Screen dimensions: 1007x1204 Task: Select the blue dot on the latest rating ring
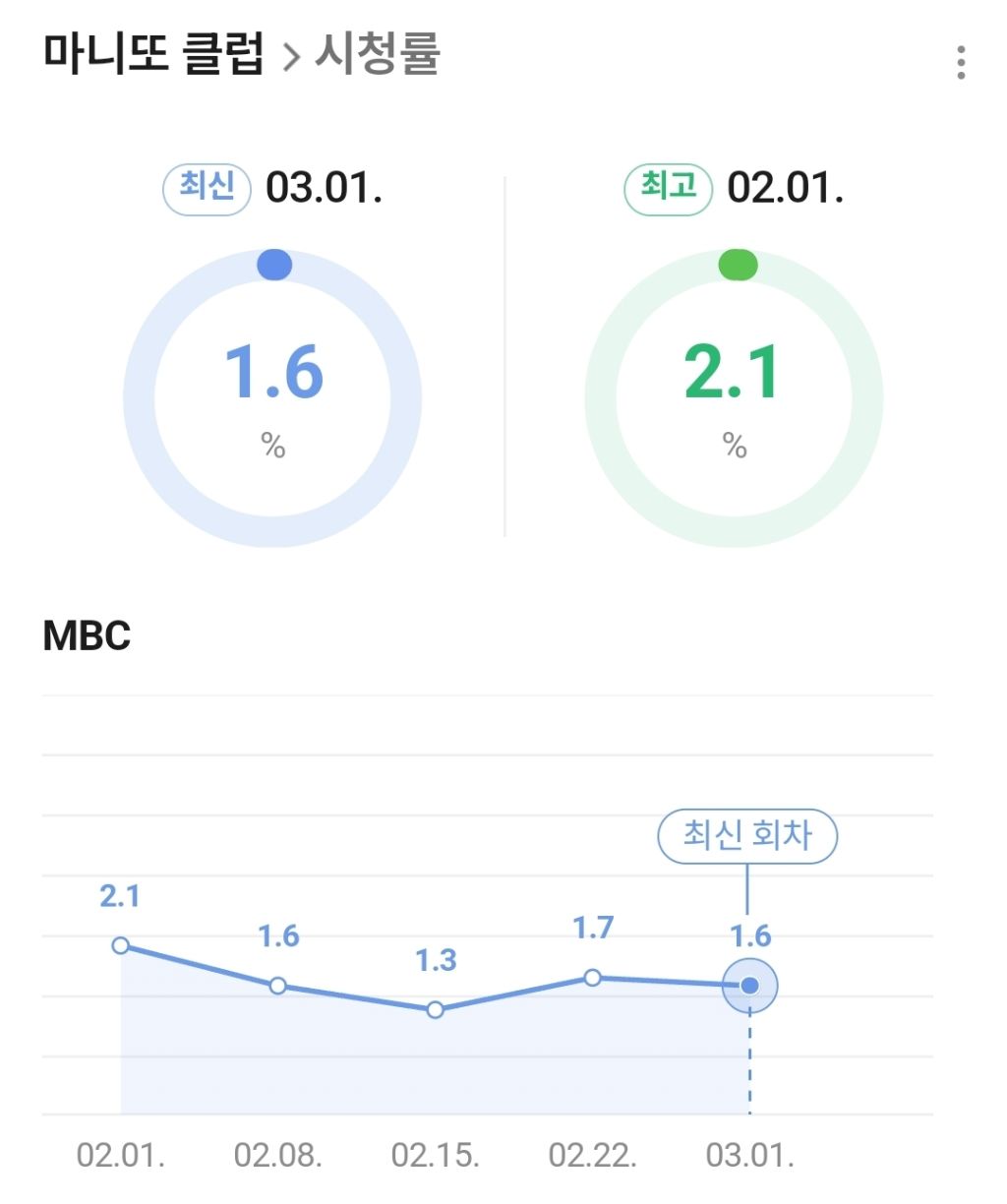(x=276, y=264)
